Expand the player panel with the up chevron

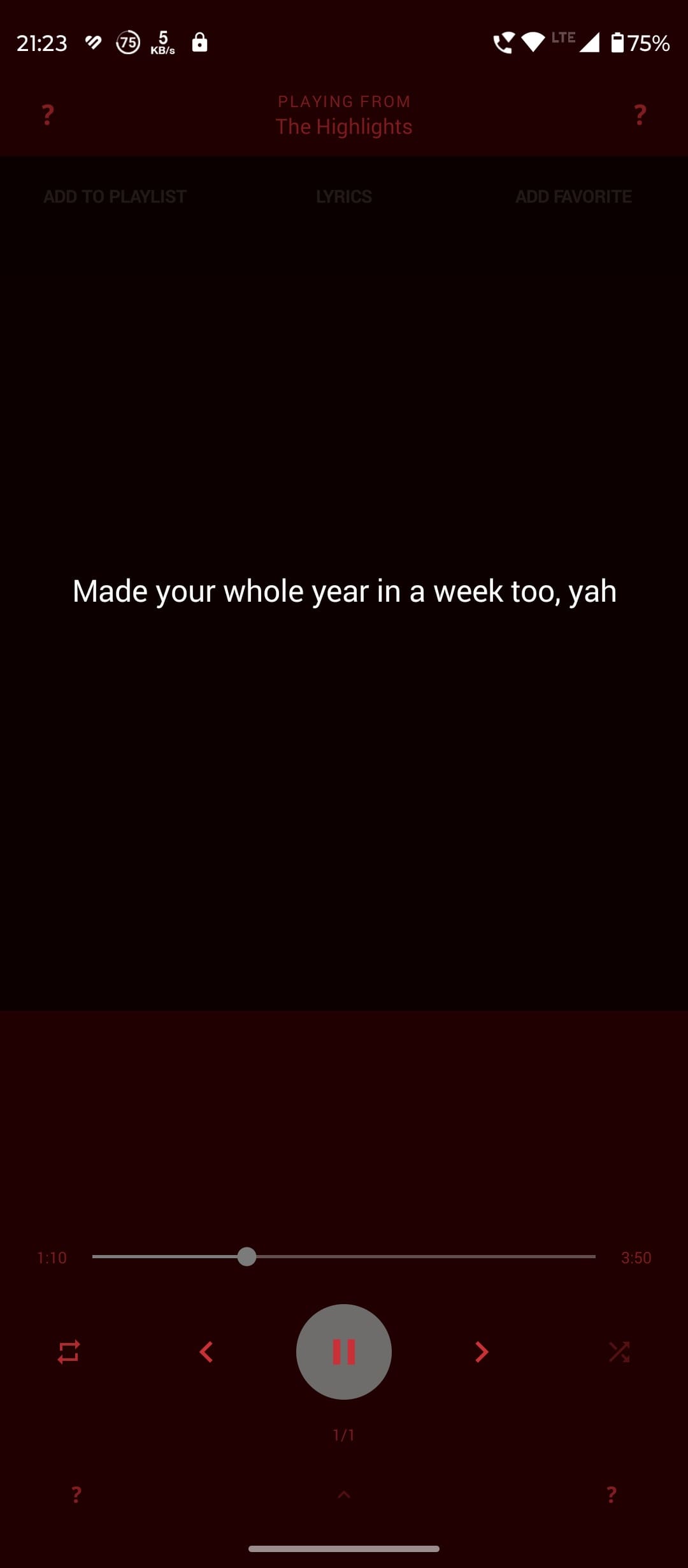click(343, 1494)
